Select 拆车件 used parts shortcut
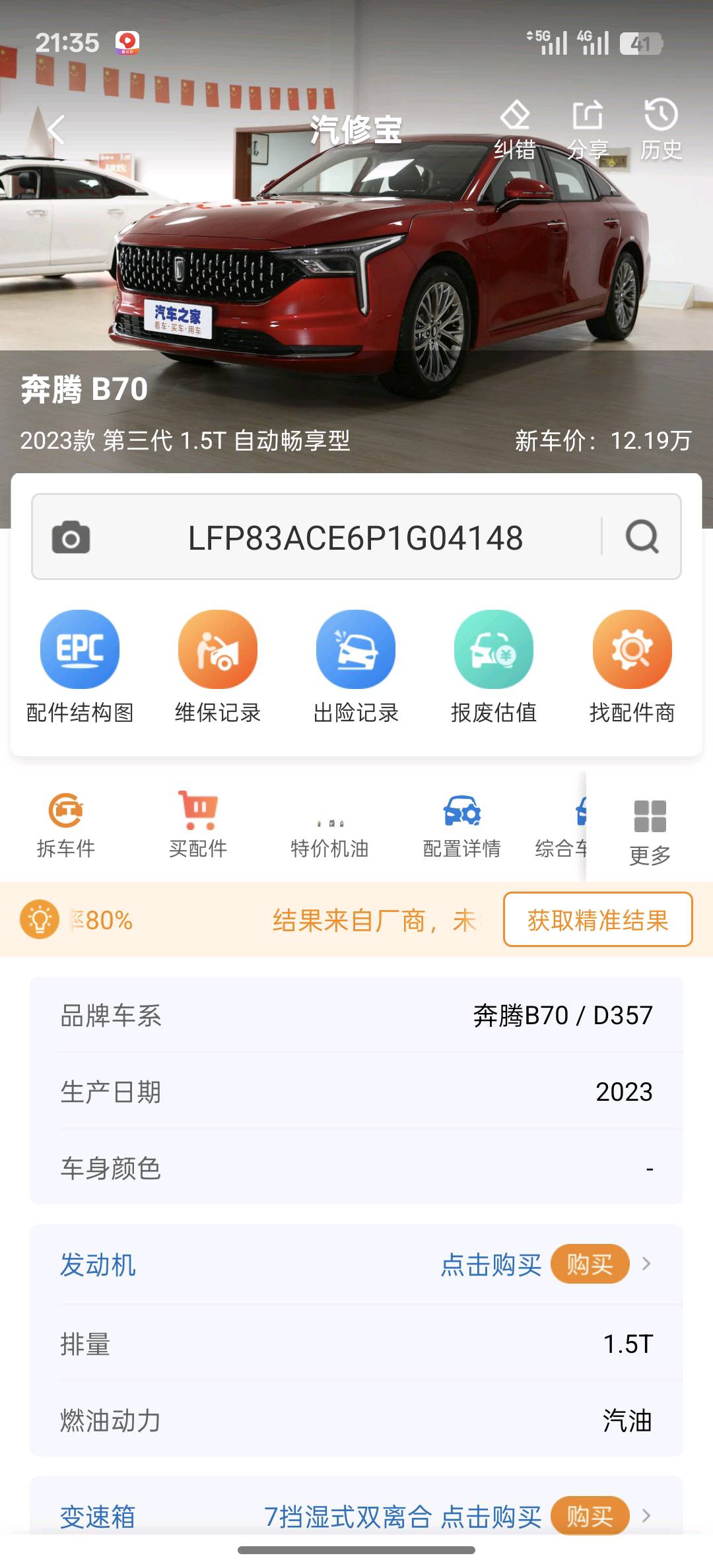This screenshot has height=1568, width=713. (66, 825)
